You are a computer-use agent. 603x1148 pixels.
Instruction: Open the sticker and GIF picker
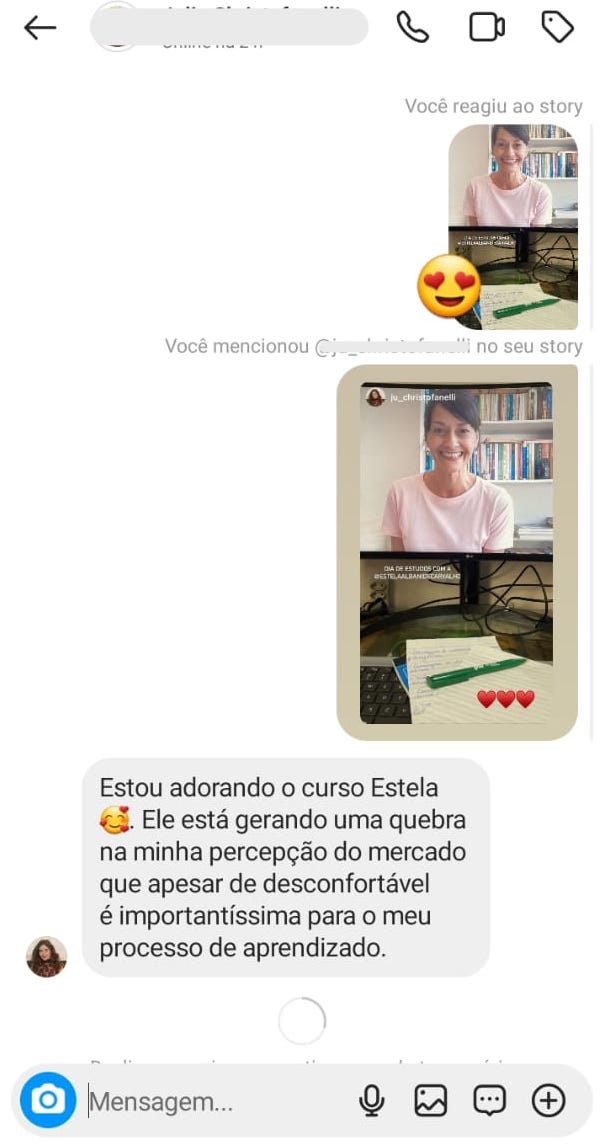pyautogui.click(x=490, y=1100)
